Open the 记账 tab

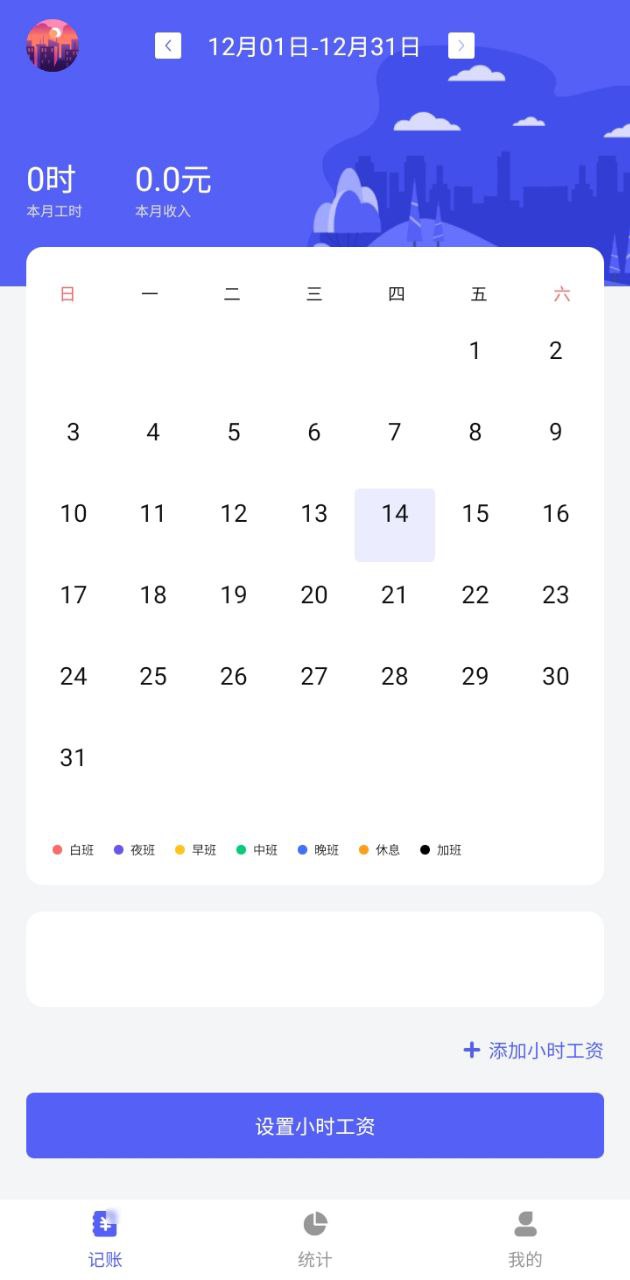pos(105,1240)
